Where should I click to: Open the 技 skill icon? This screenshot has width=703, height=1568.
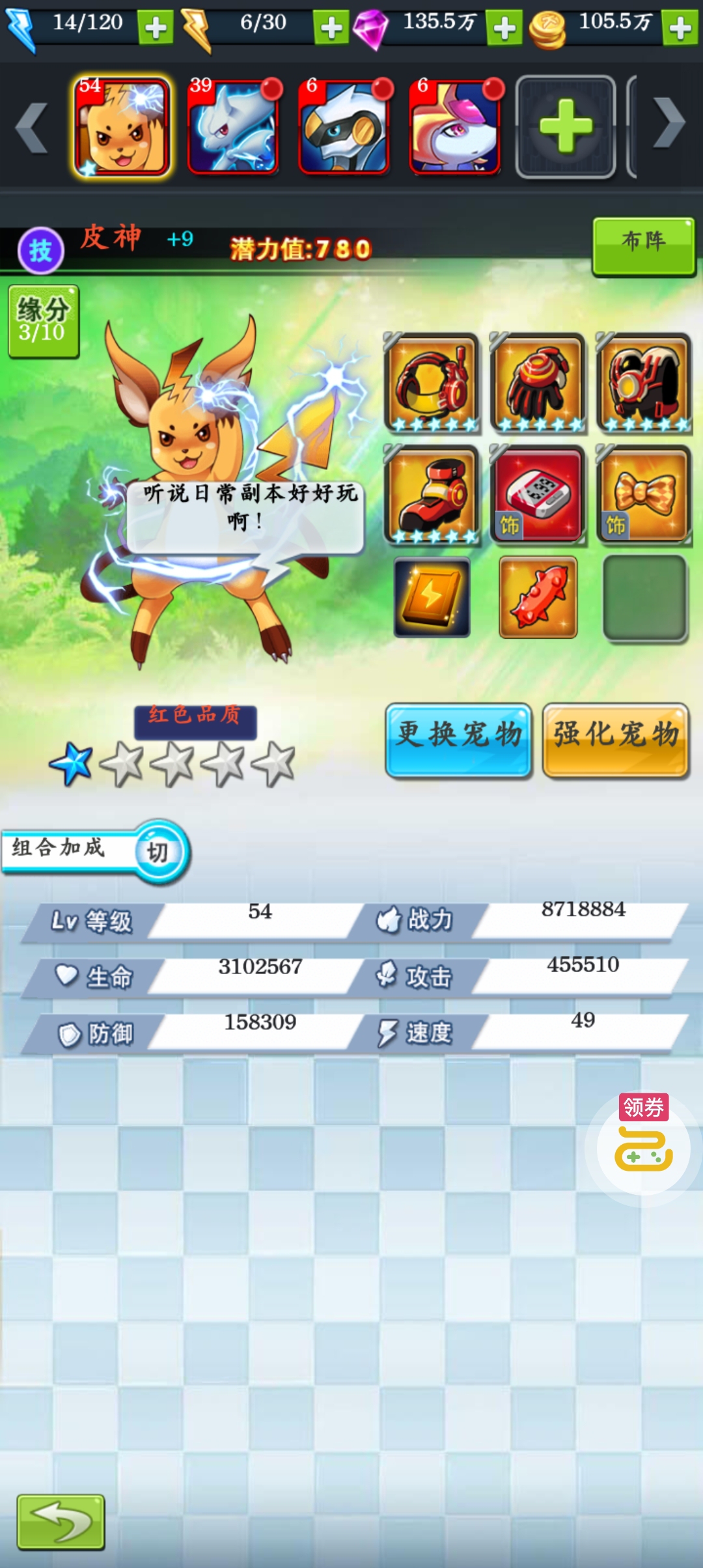[x=40, y=251]
